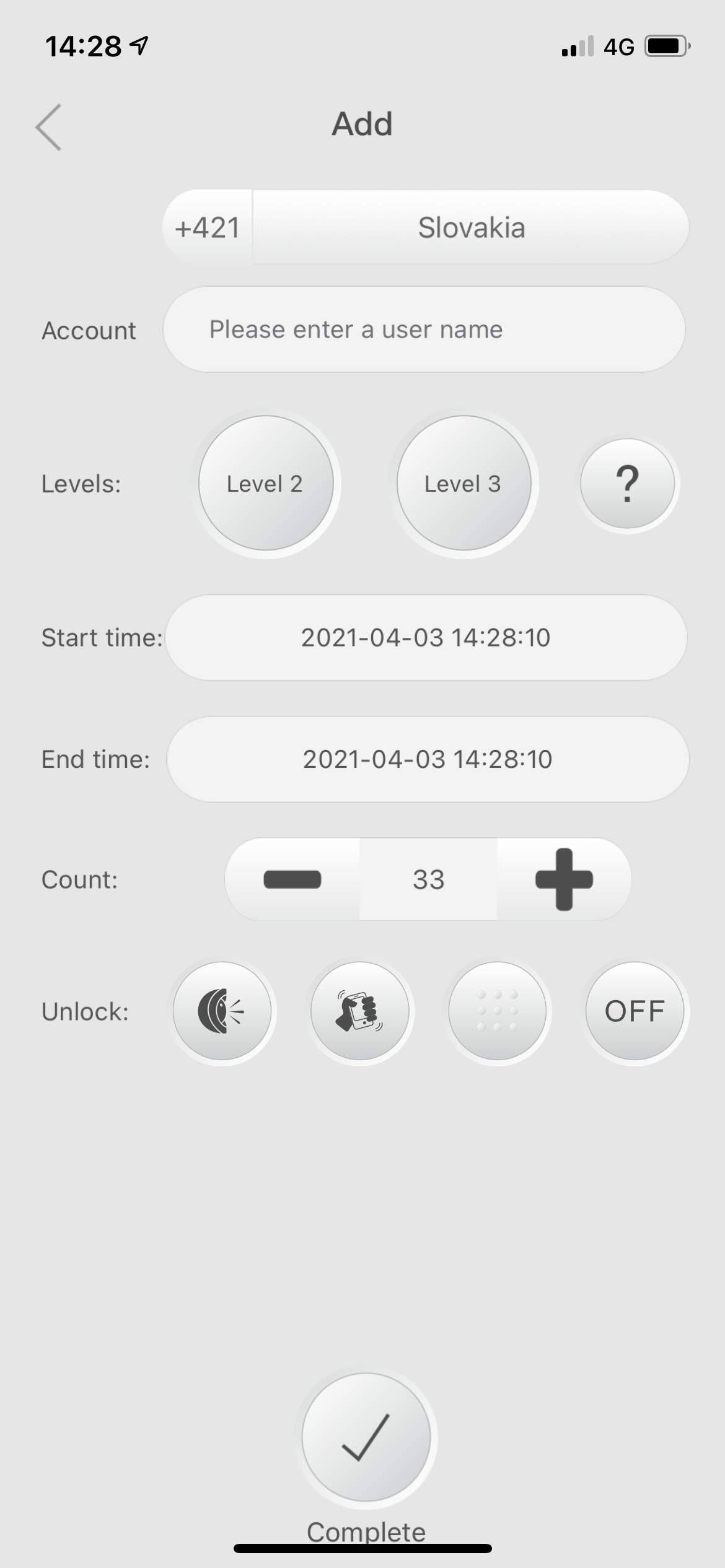The height and width of the screenshot is (1568, 725).
Task: Increase the count with the plus button
Action: [x=564, y=879]
